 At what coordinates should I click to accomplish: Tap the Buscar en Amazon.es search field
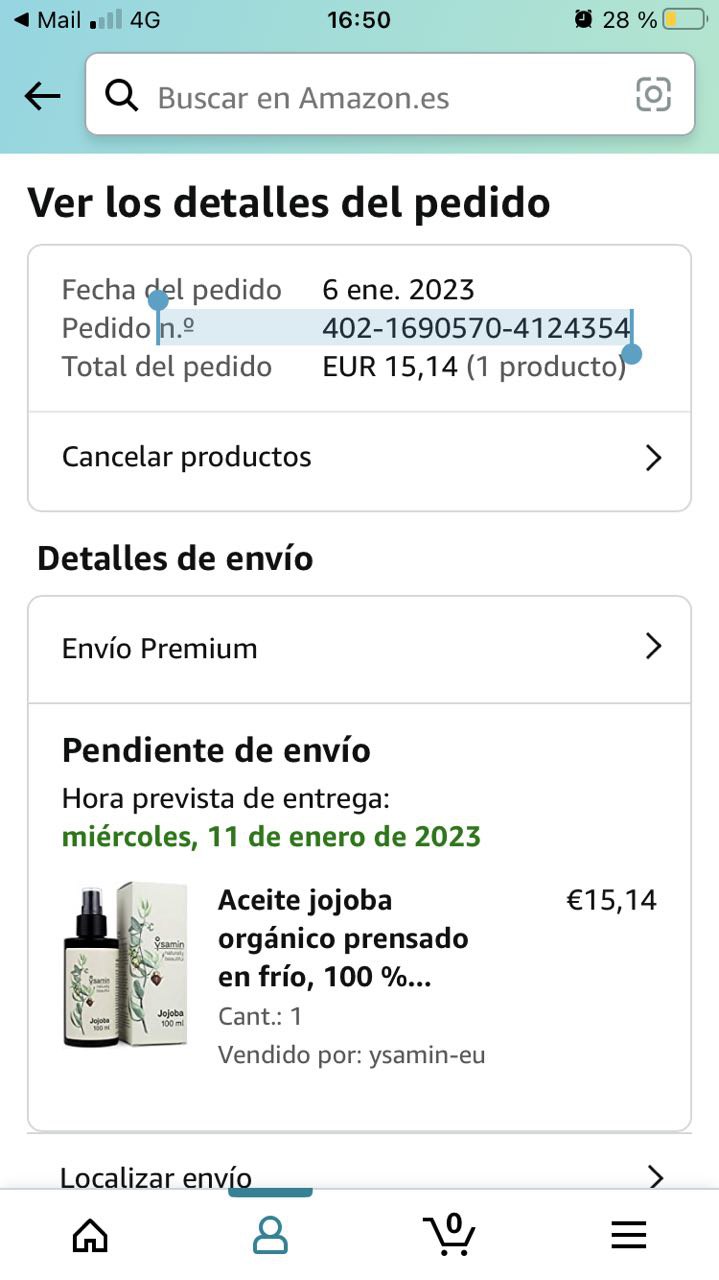pyautogui.click(x=380, y=97)
